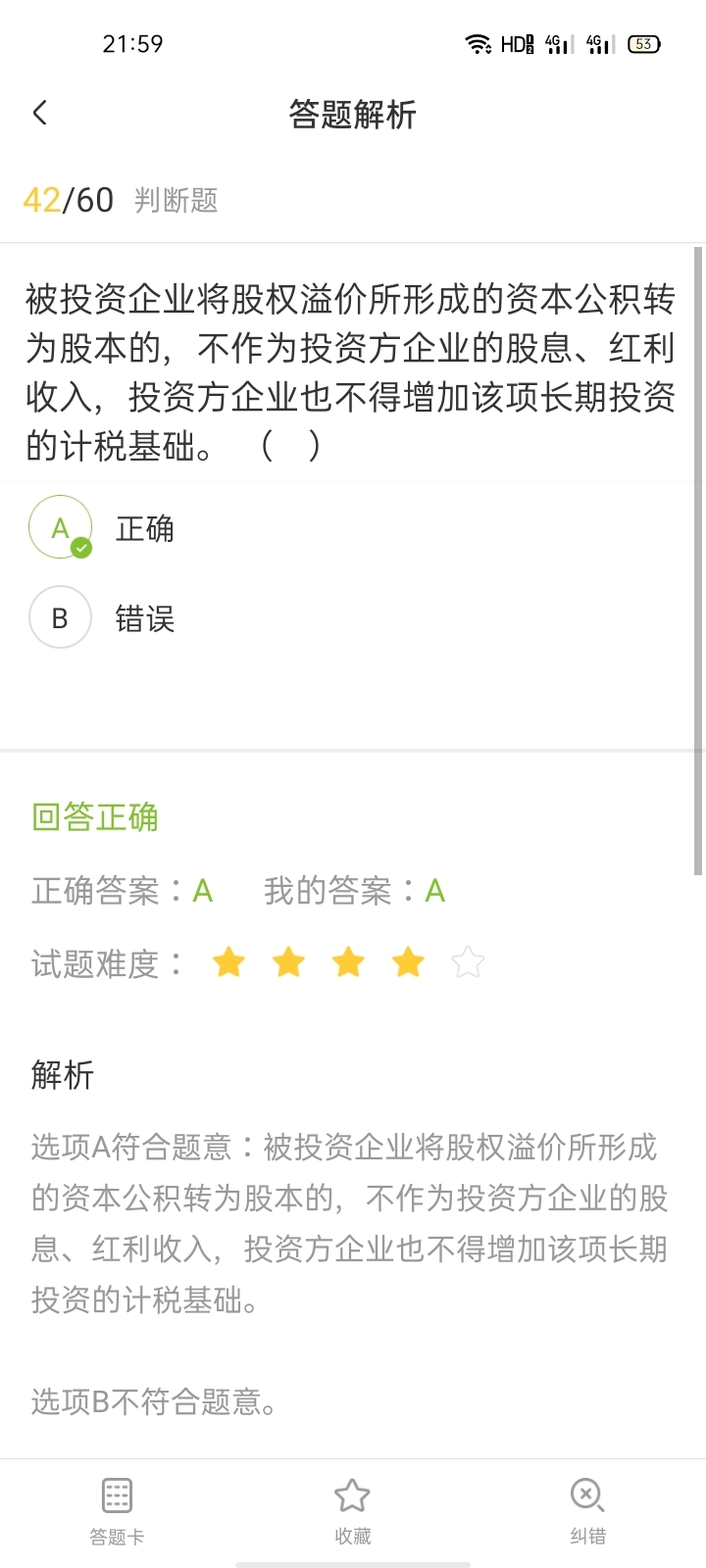The image size is (706, 1568).
Task: Report an error via 纠错
Action: (x=587, y=1510)
